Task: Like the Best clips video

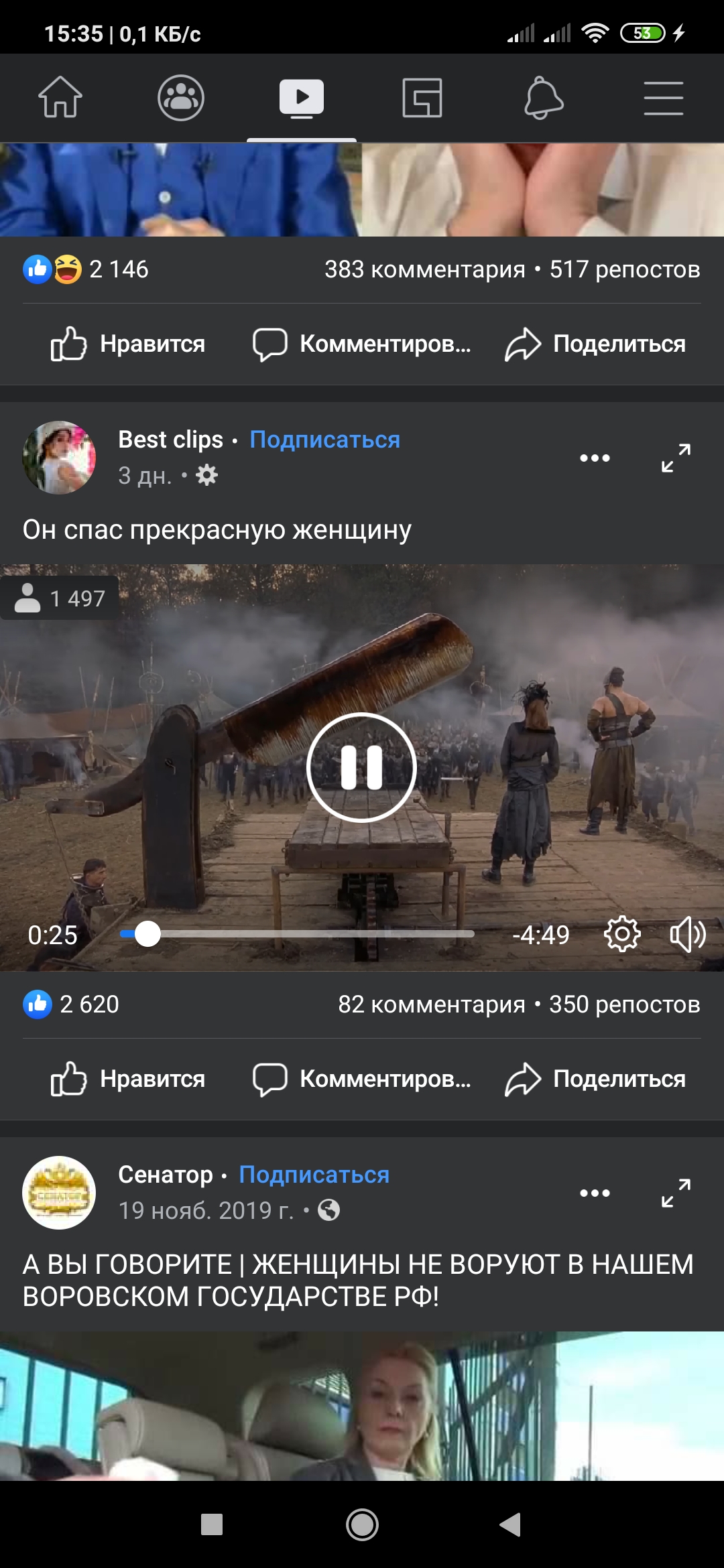Action: (128, 1079)
